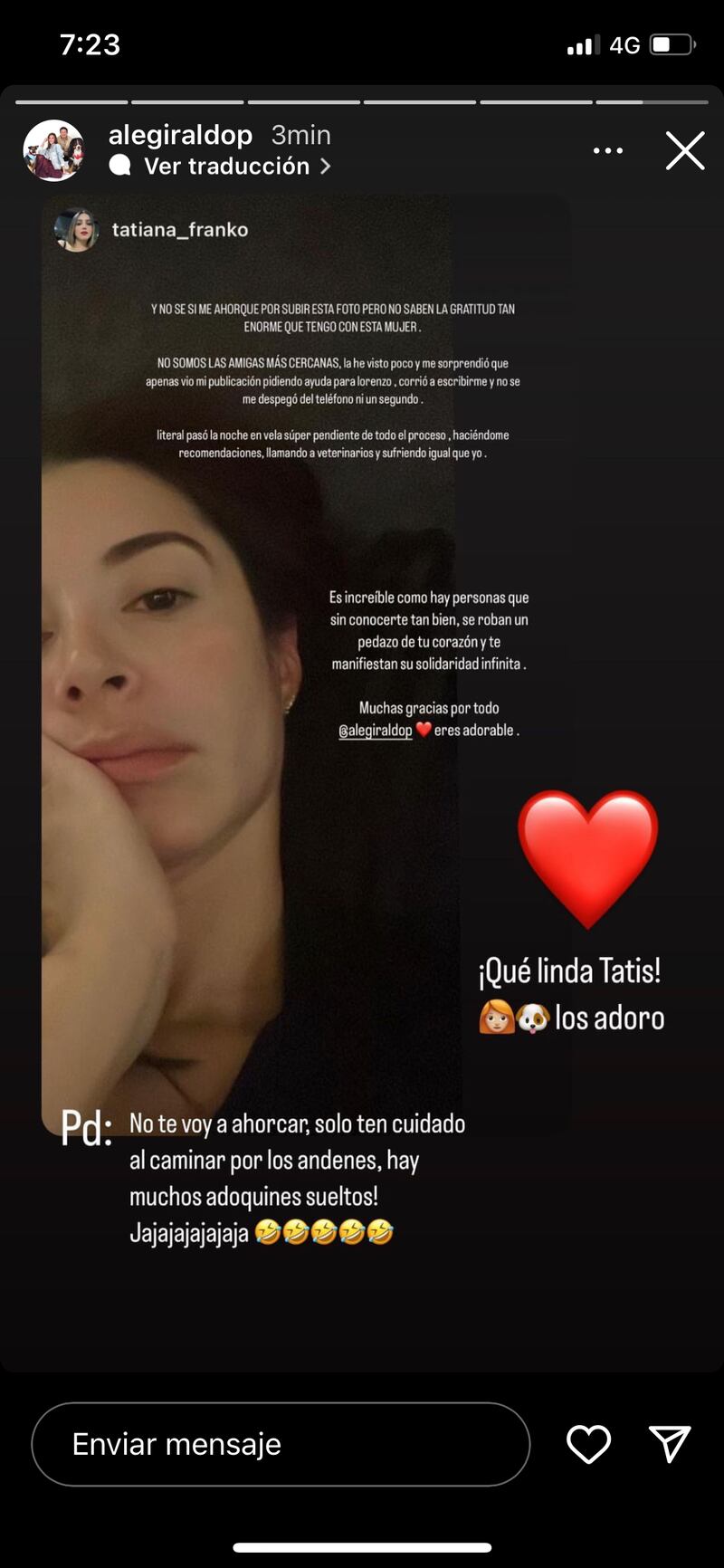
Task: Tap the alegiraldop username
Action: point(180,135)
